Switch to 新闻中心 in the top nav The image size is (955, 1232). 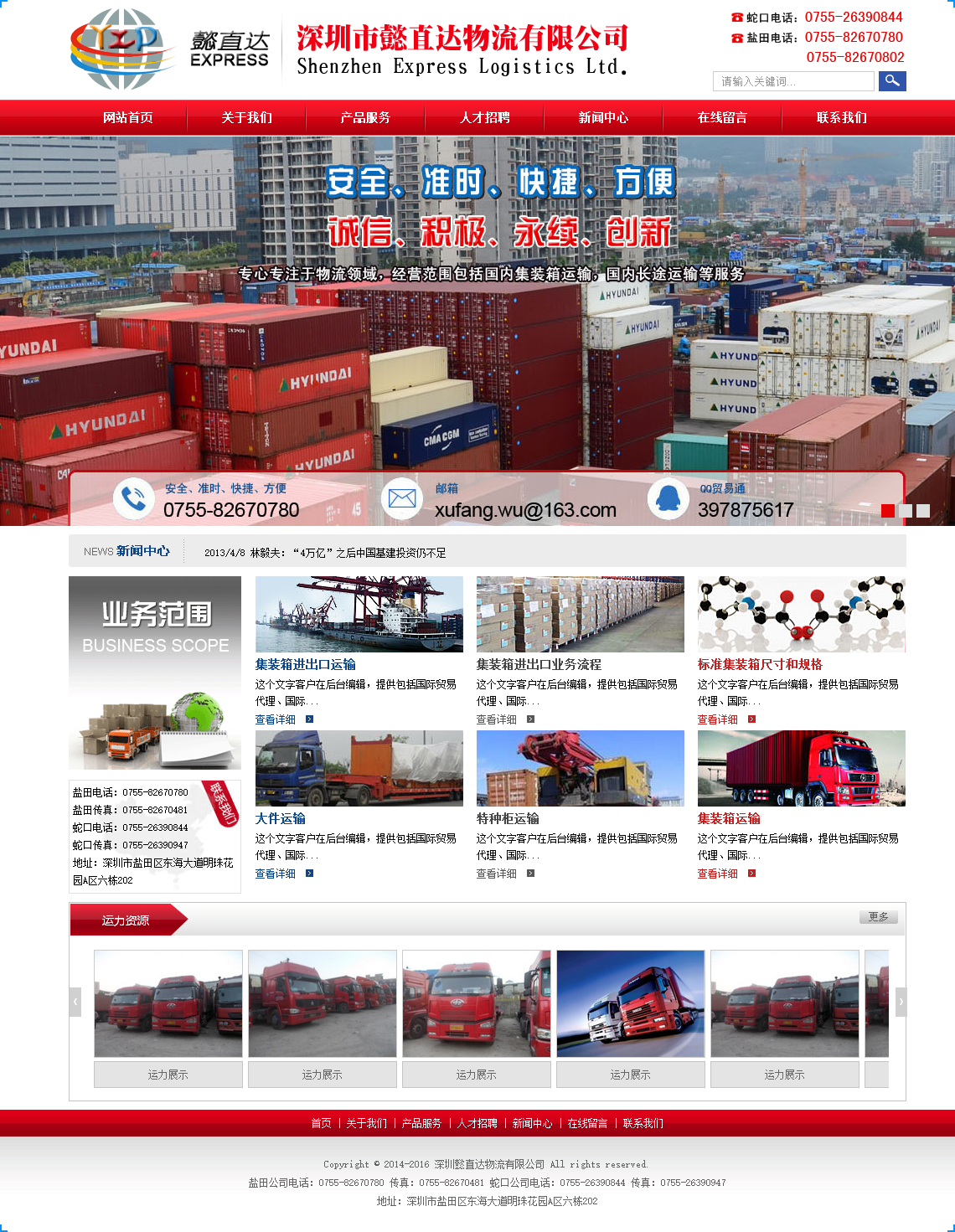click(x=603, y=117)
